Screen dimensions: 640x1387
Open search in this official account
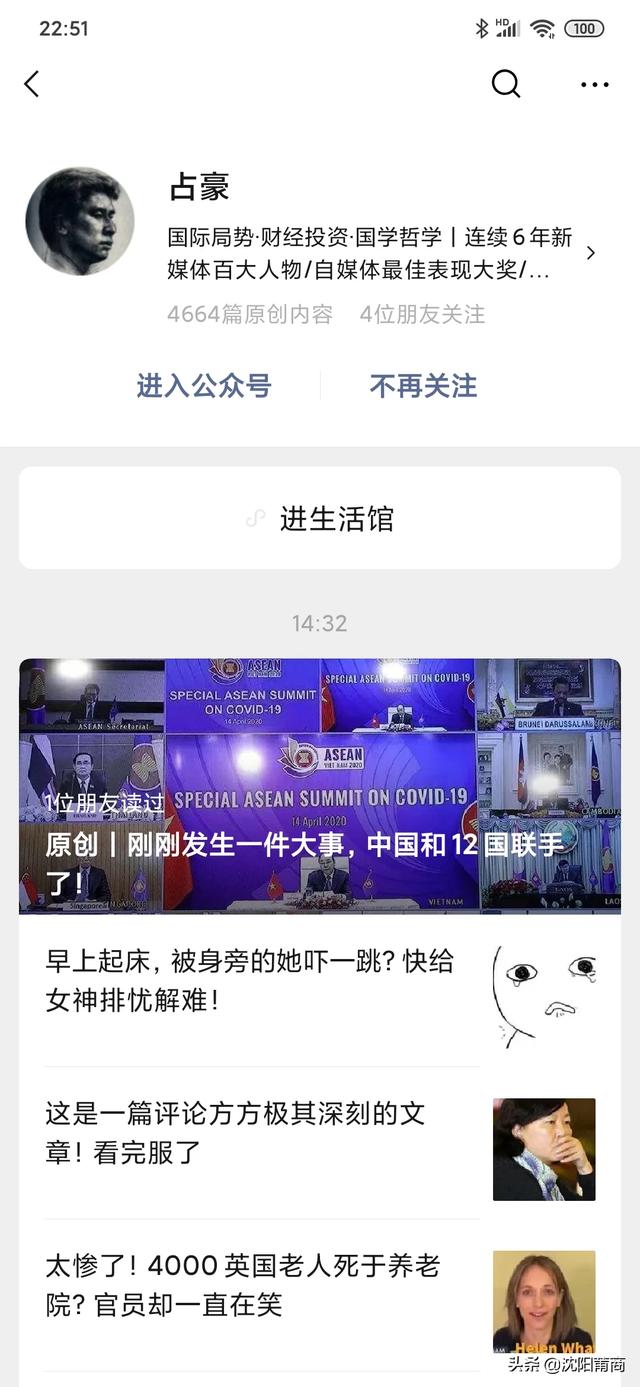coord(506,84)
